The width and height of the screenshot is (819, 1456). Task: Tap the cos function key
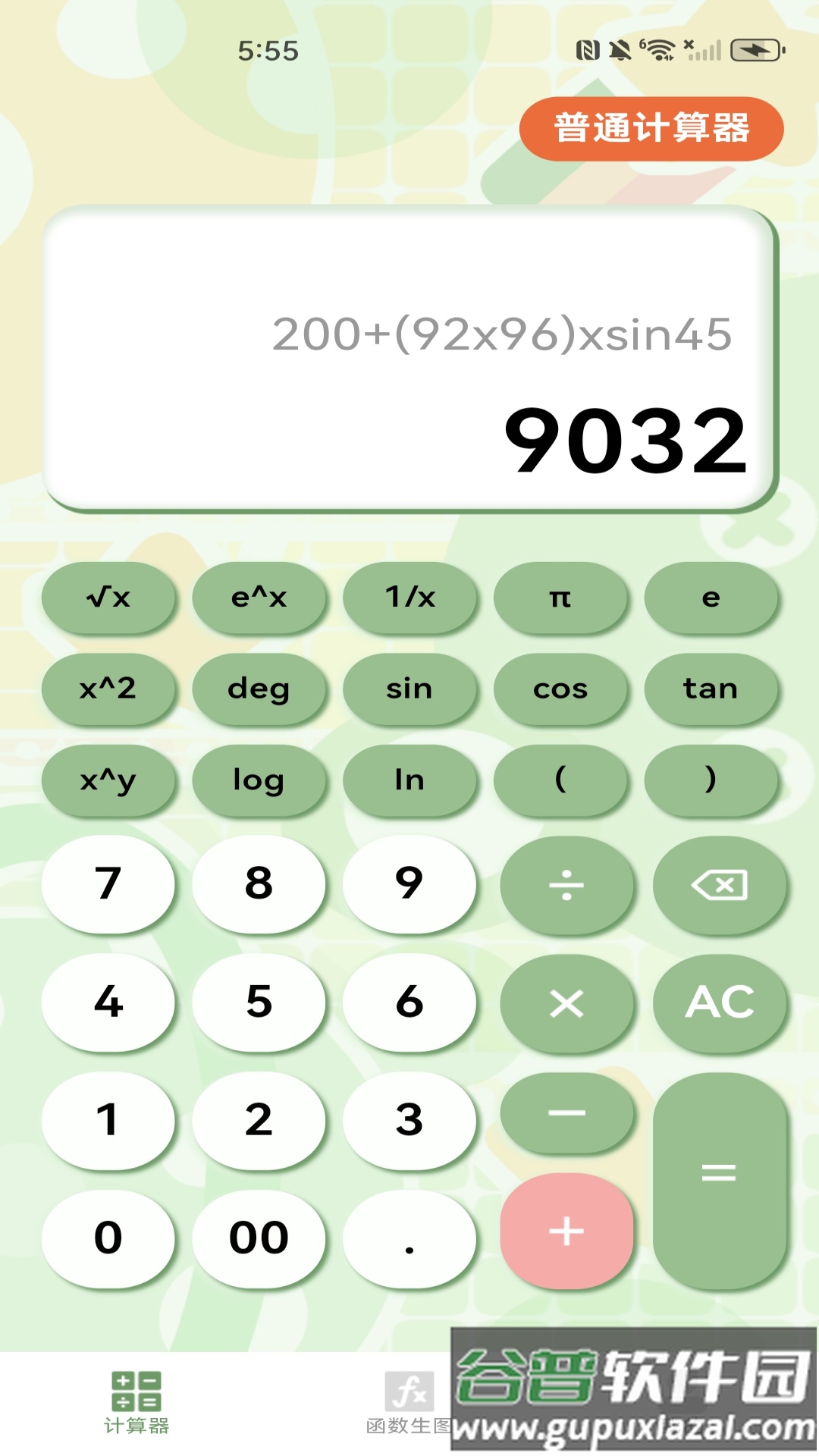560,689
